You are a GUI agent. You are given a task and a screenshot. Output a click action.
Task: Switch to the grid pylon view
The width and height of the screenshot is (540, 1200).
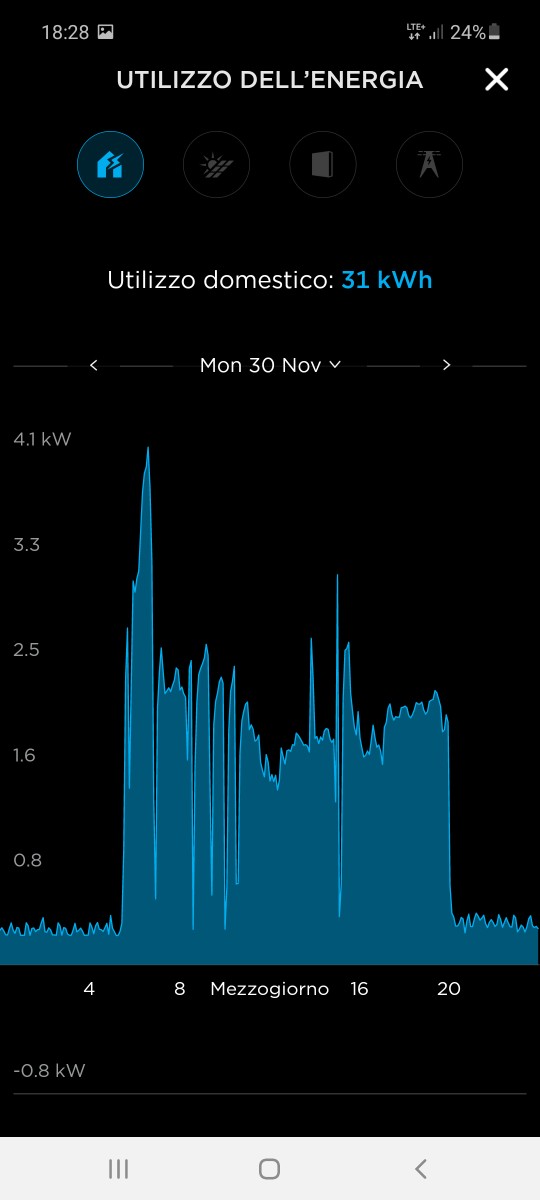(x=429, y=164)
